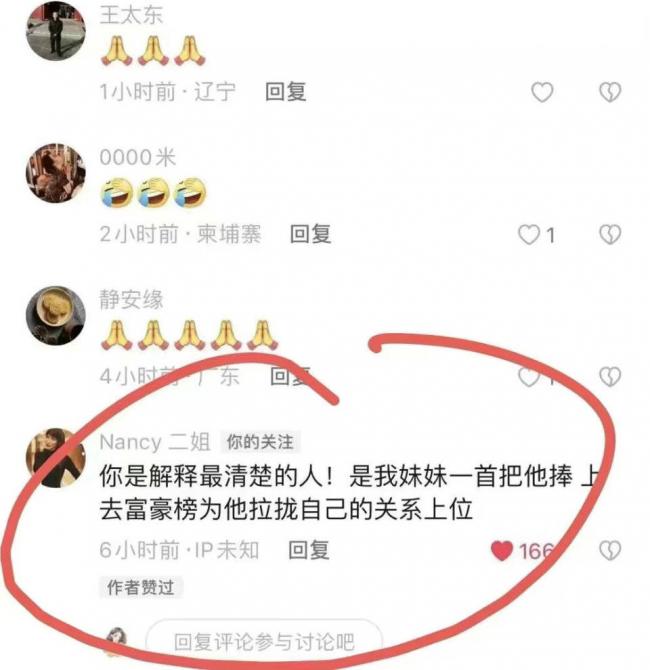Dislike the comment by 0000米
This screenshot has width=650, height=670.
609,235
